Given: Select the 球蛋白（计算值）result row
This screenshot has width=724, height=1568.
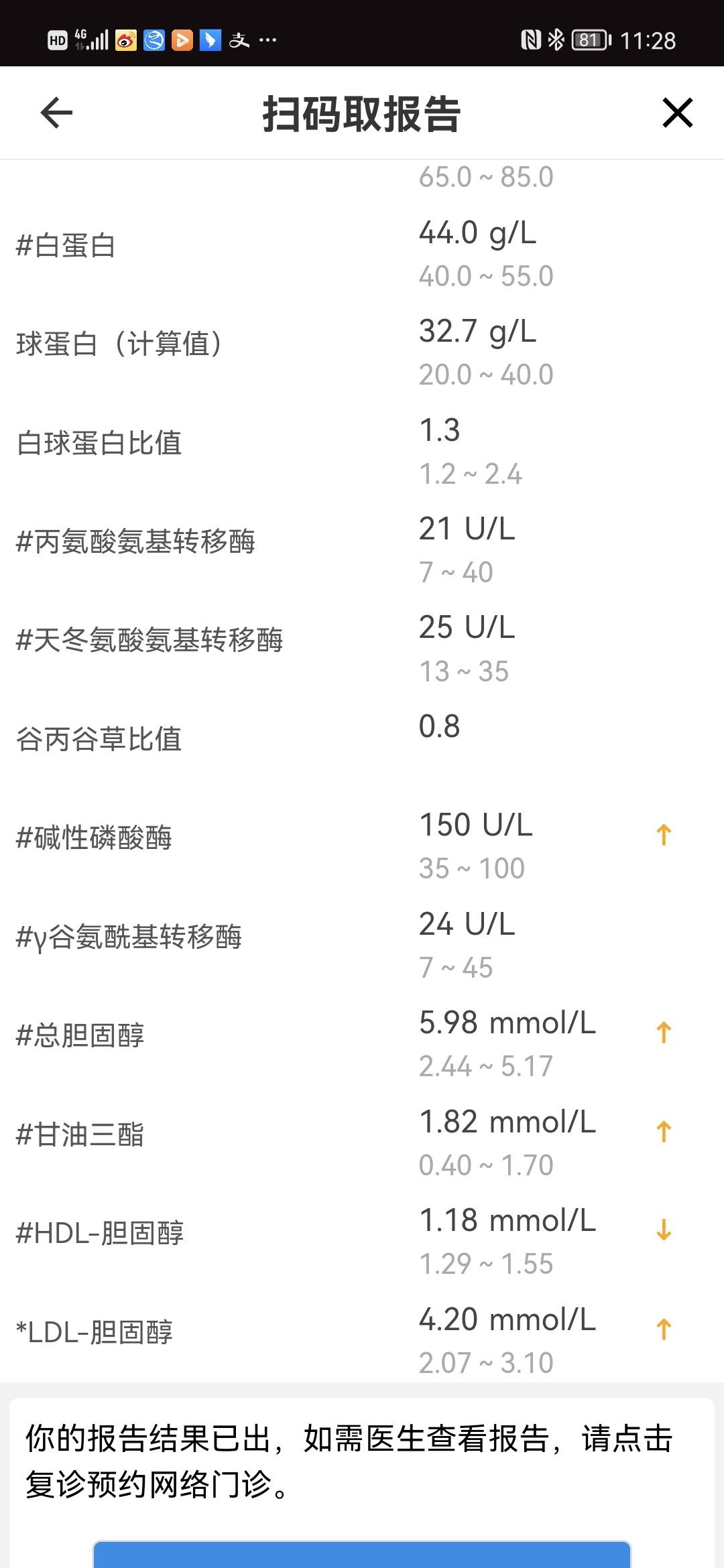Looking at the screenshot, I should [x=268, y=345].
